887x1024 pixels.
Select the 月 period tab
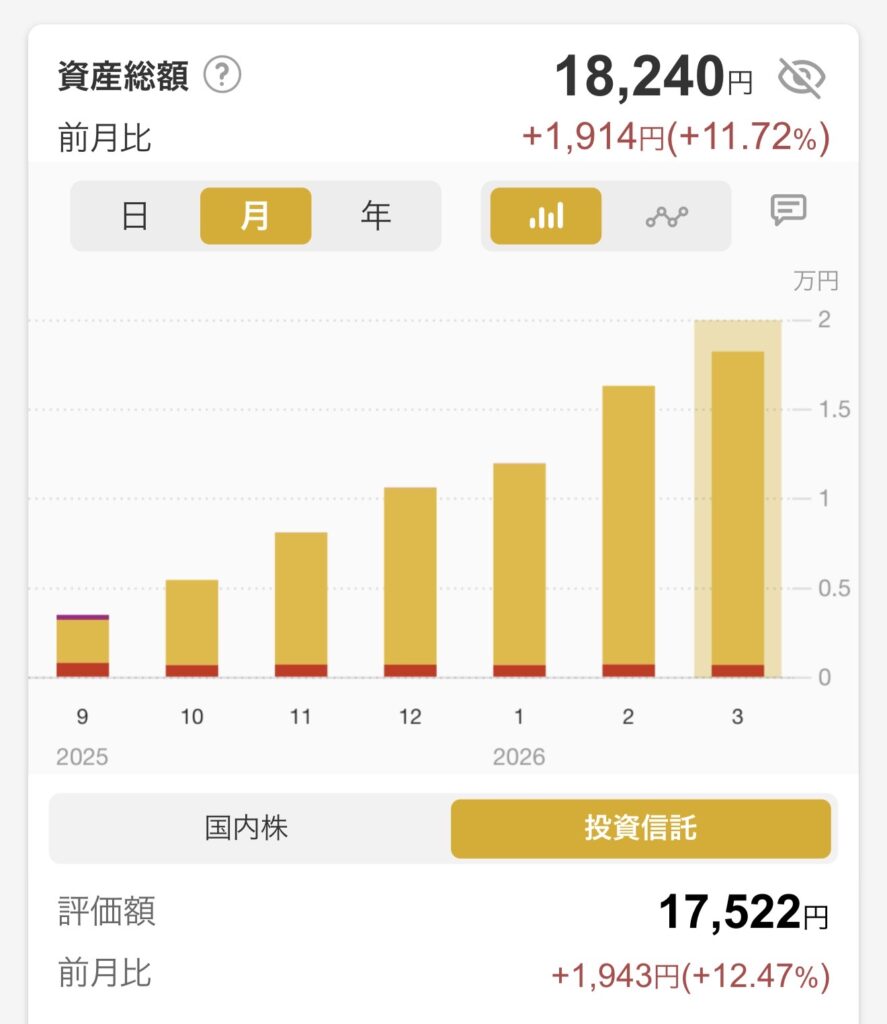coord(255,216)
